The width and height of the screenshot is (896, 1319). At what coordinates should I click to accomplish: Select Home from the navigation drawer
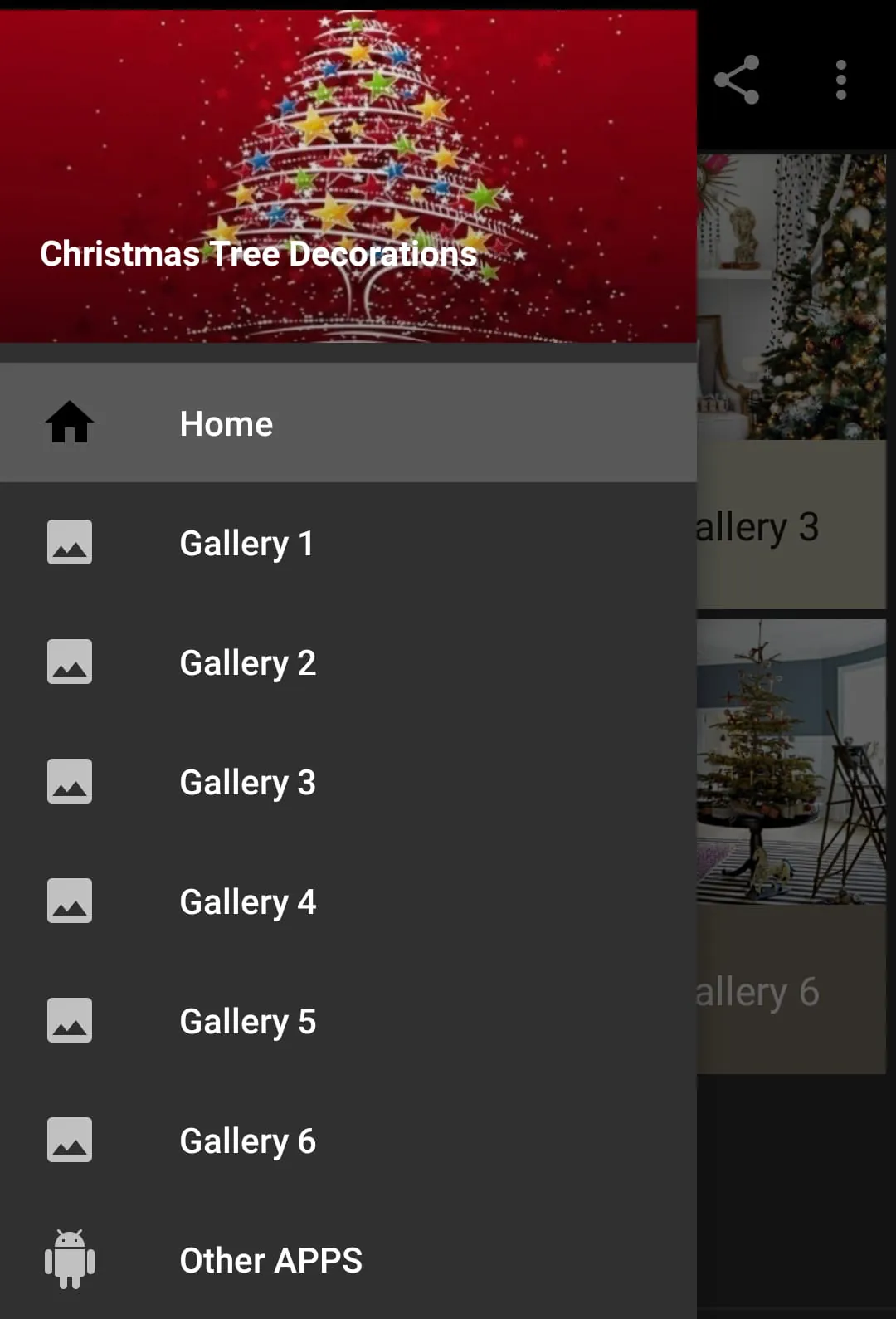[x=226, y=423]
